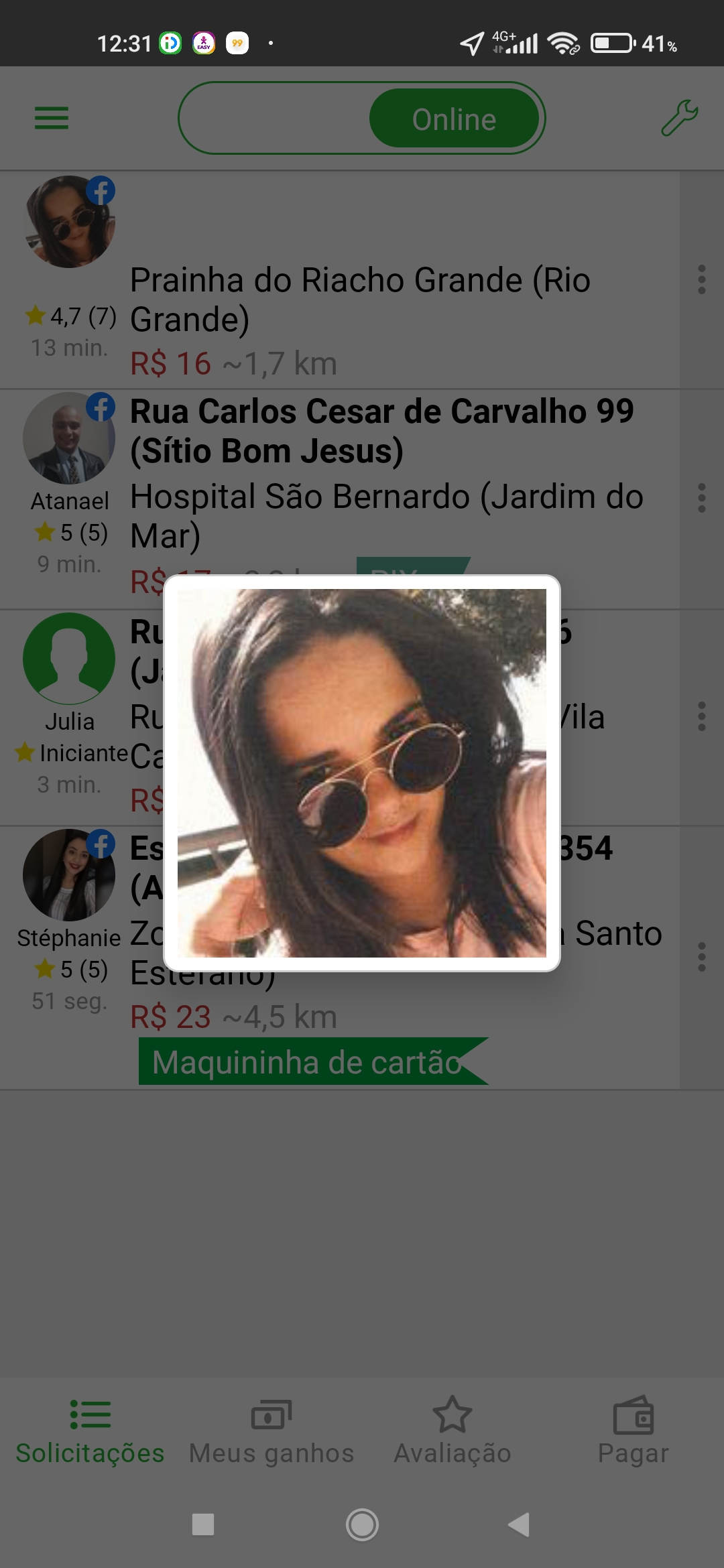724x1568 pixels.
Task: Toggle the Online status switch
Action: point(362,118)
